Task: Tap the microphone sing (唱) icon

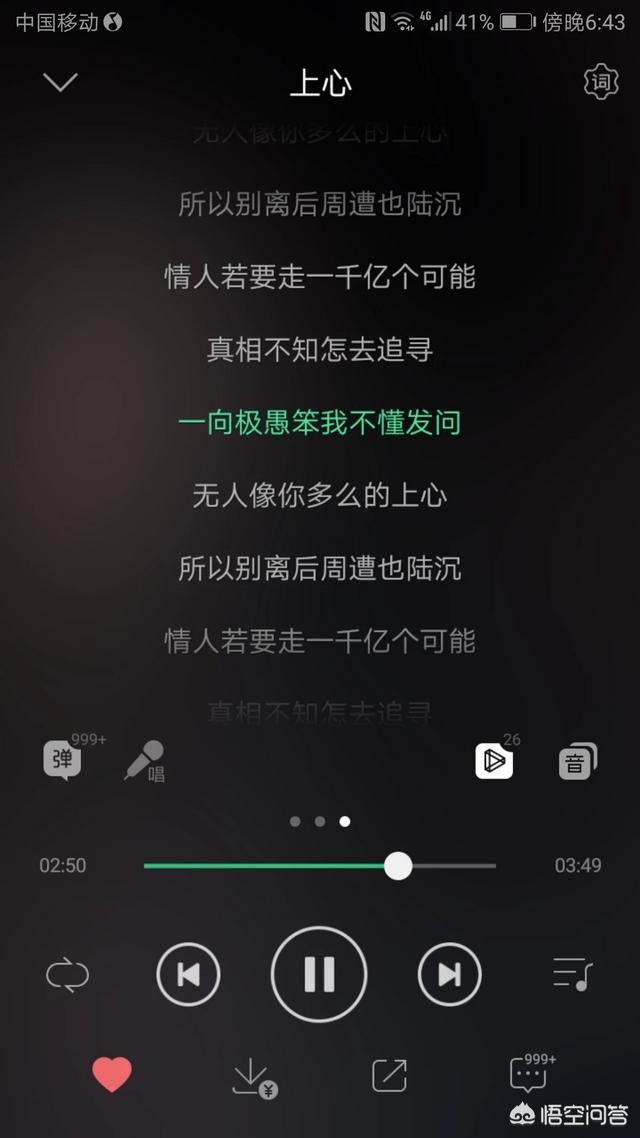Action: click(144, 761)
